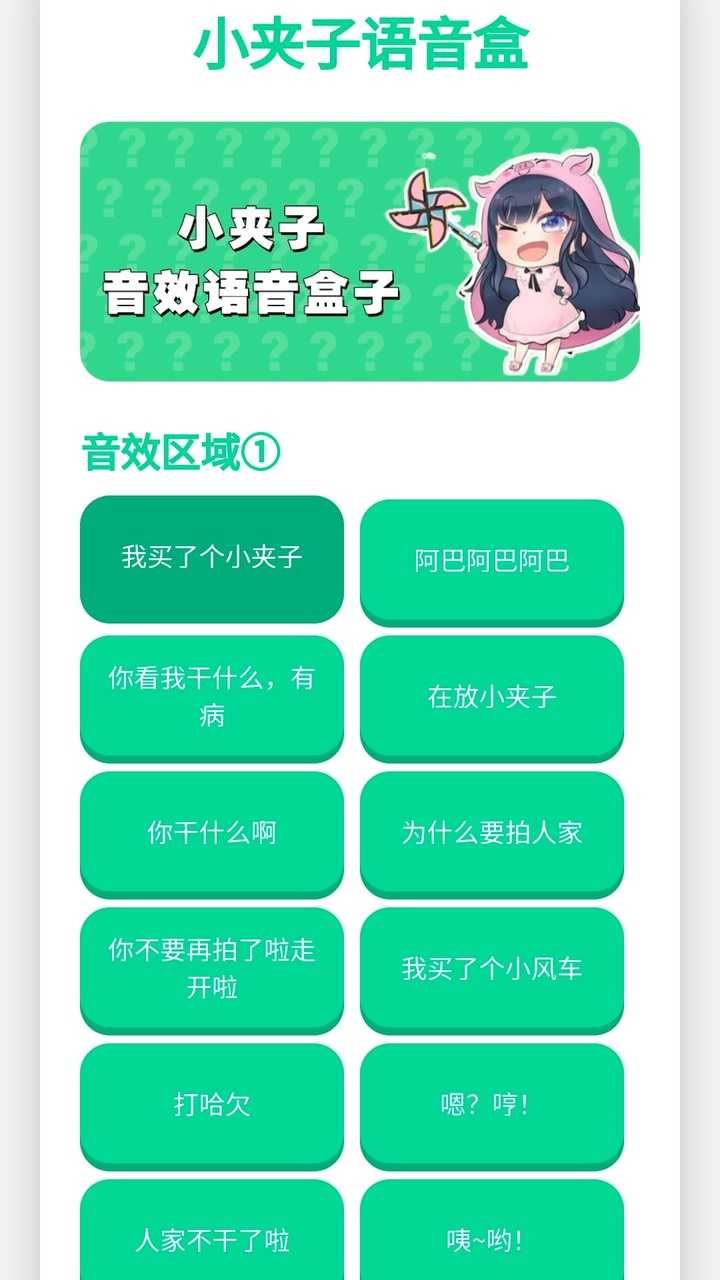Tap the 为什么要拍人家 button
The width and height of the screenshot is (720, 1280).
491,832
